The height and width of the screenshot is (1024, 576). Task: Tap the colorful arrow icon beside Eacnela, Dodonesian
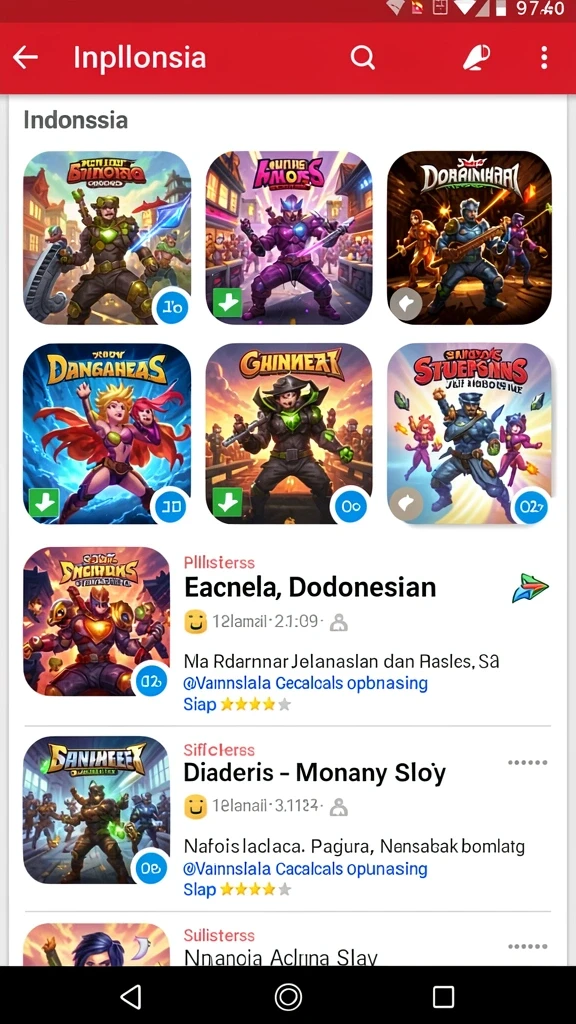(x=530, y=587)
